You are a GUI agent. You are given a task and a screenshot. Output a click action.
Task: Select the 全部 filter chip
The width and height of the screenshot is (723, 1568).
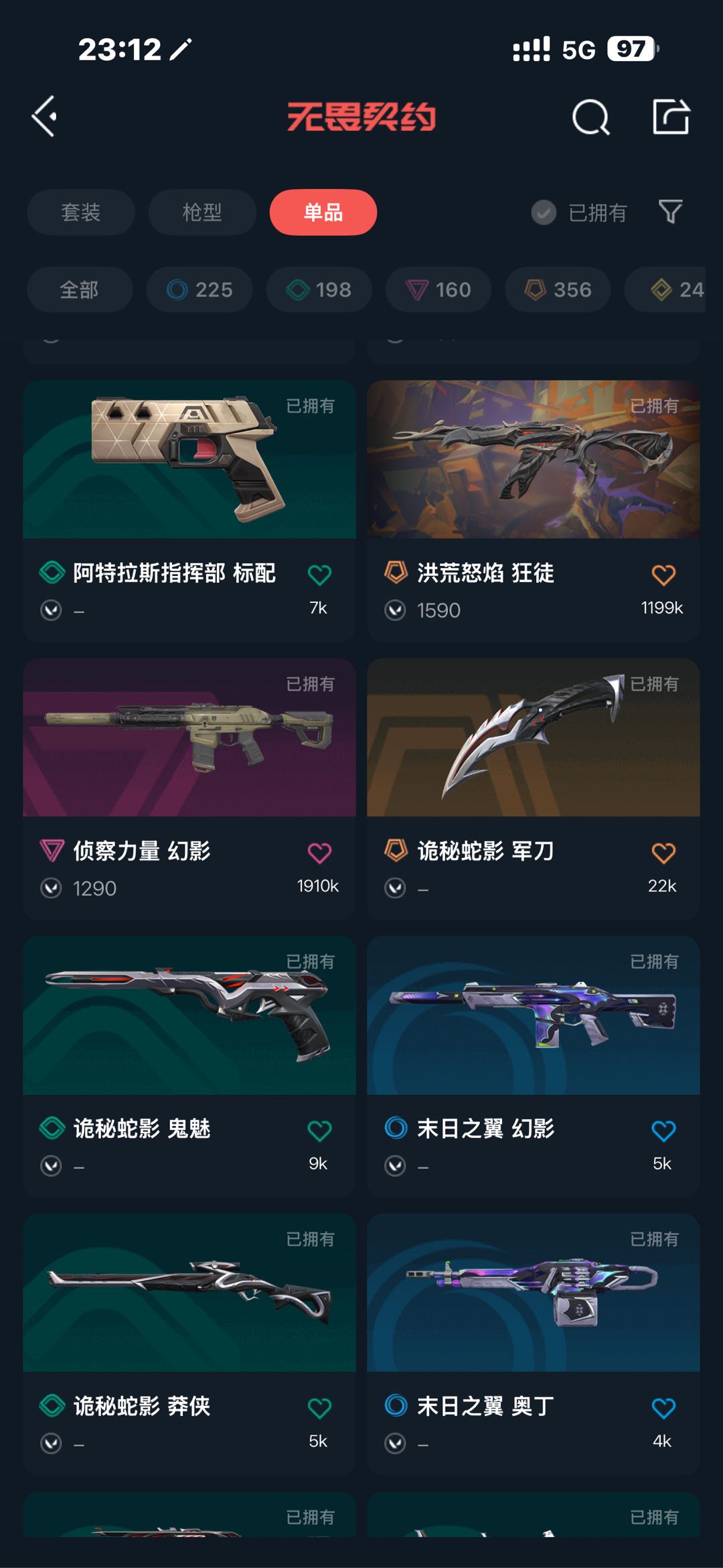79,289
